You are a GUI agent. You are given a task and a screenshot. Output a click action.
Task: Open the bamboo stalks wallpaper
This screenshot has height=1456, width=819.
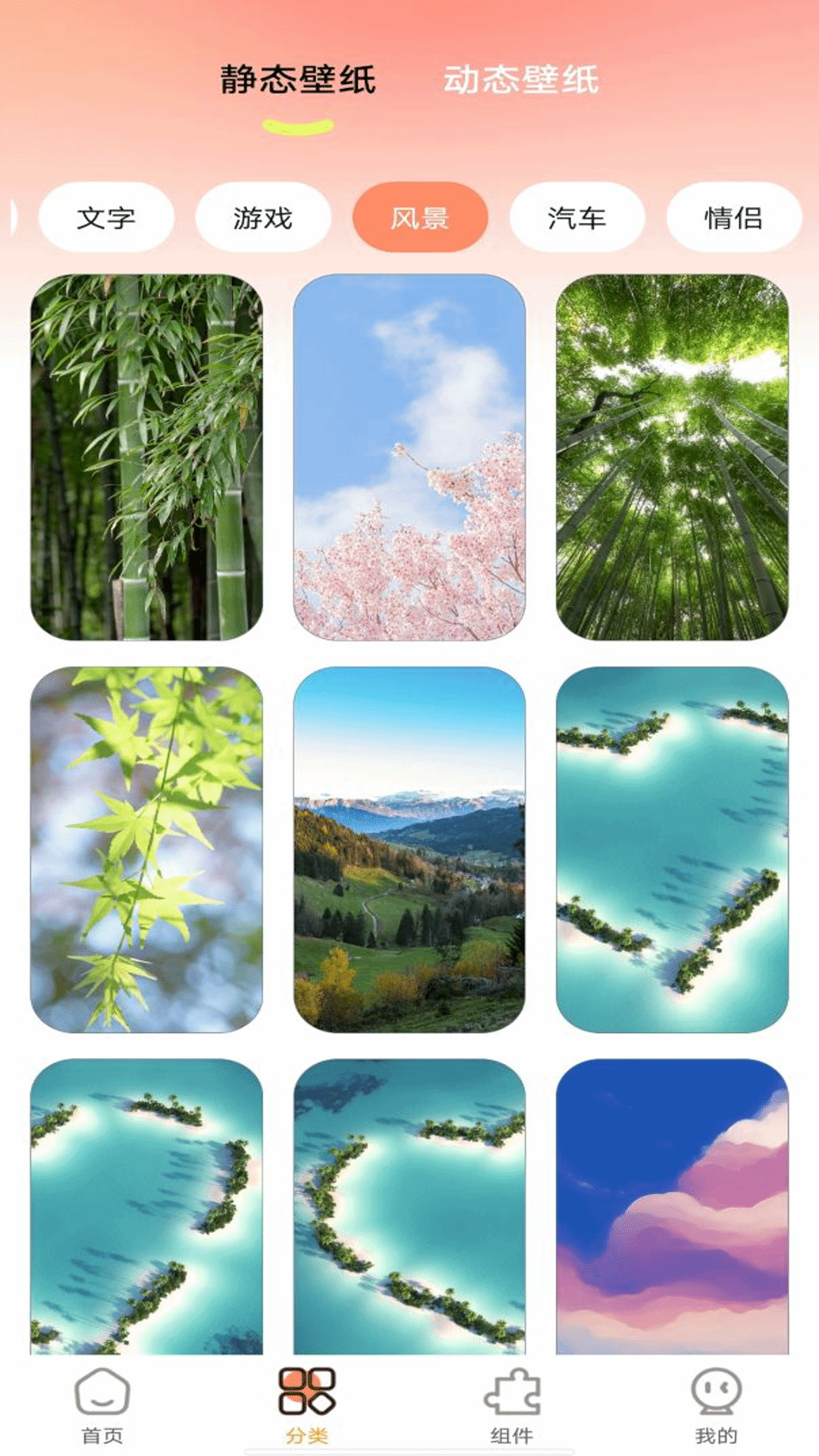tap(146, 457)
